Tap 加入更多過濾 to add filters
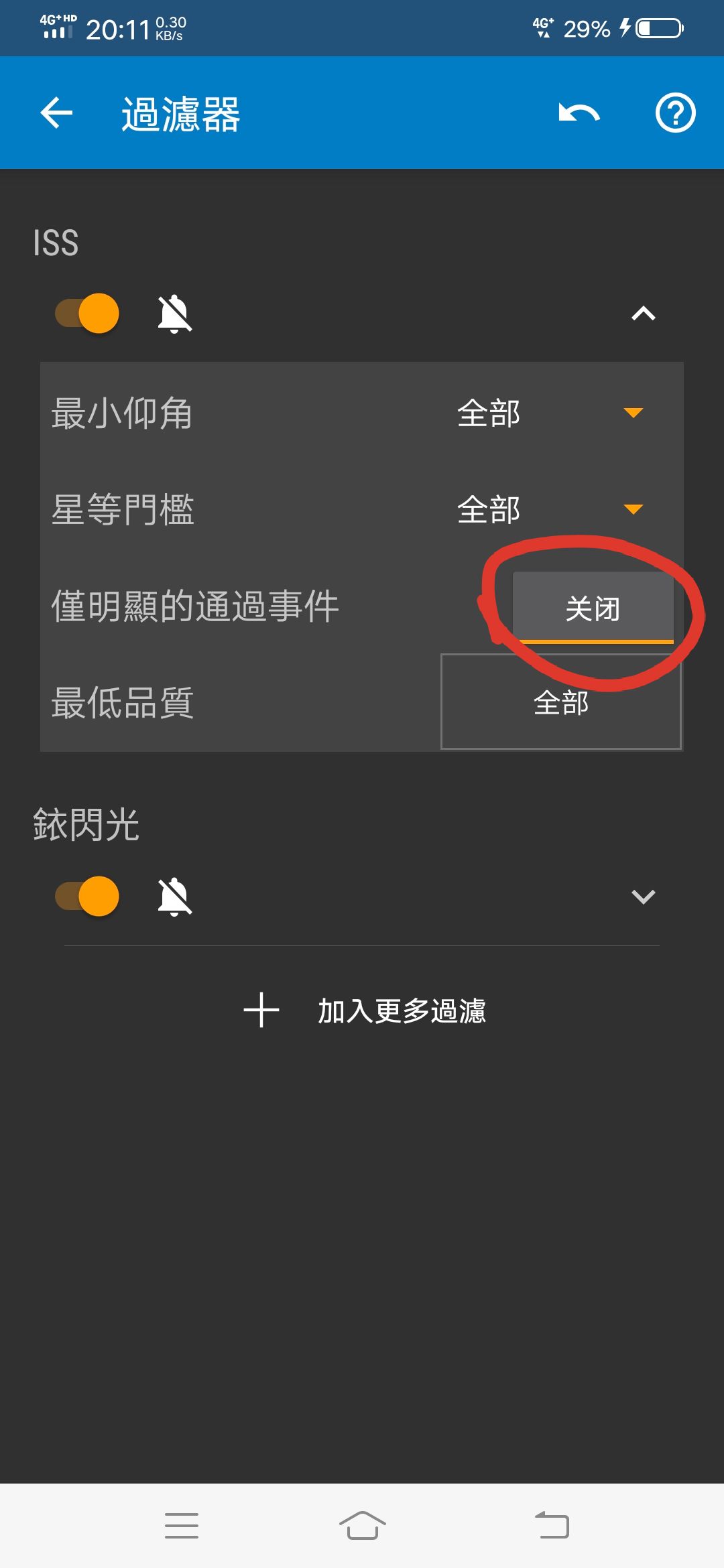 [364, 1010]
